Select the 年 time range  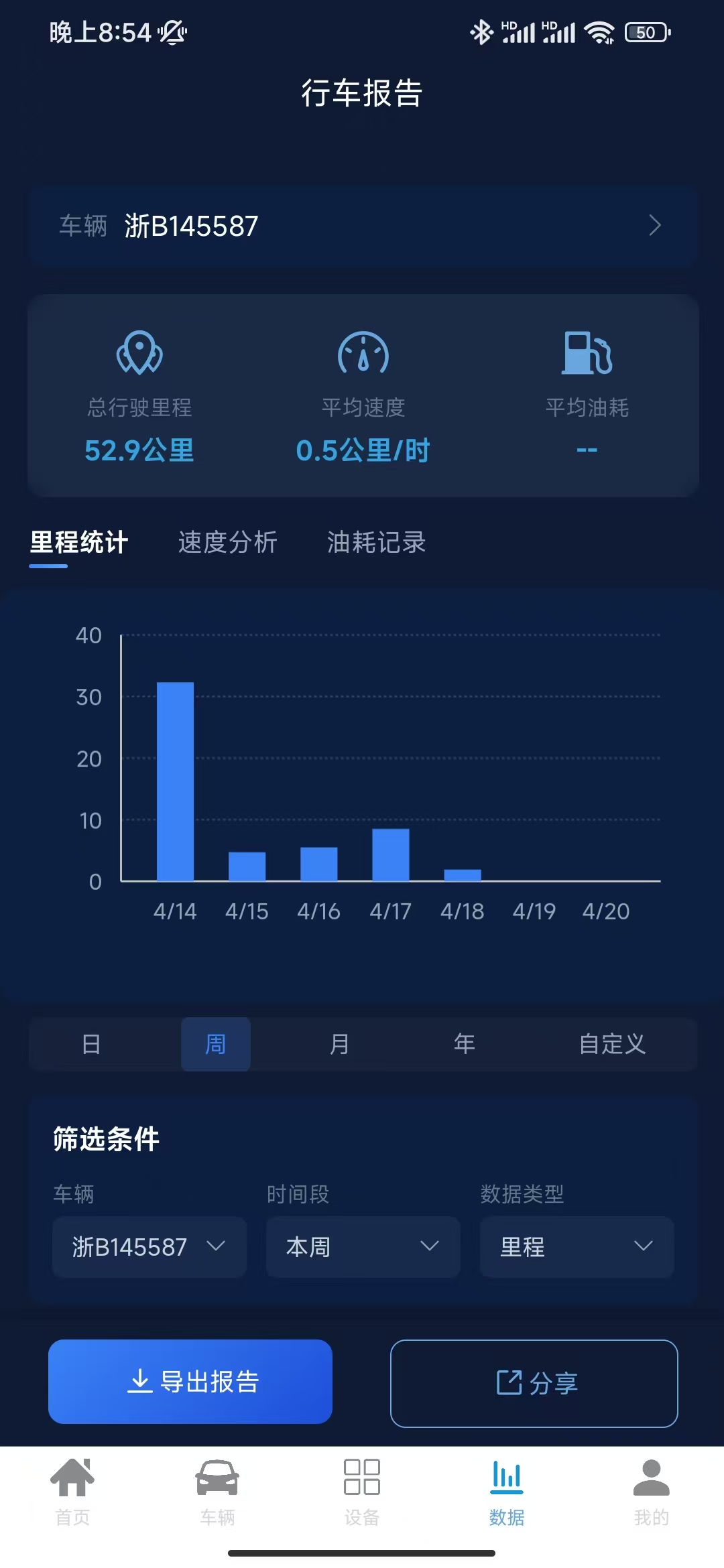pos(464,1044)
